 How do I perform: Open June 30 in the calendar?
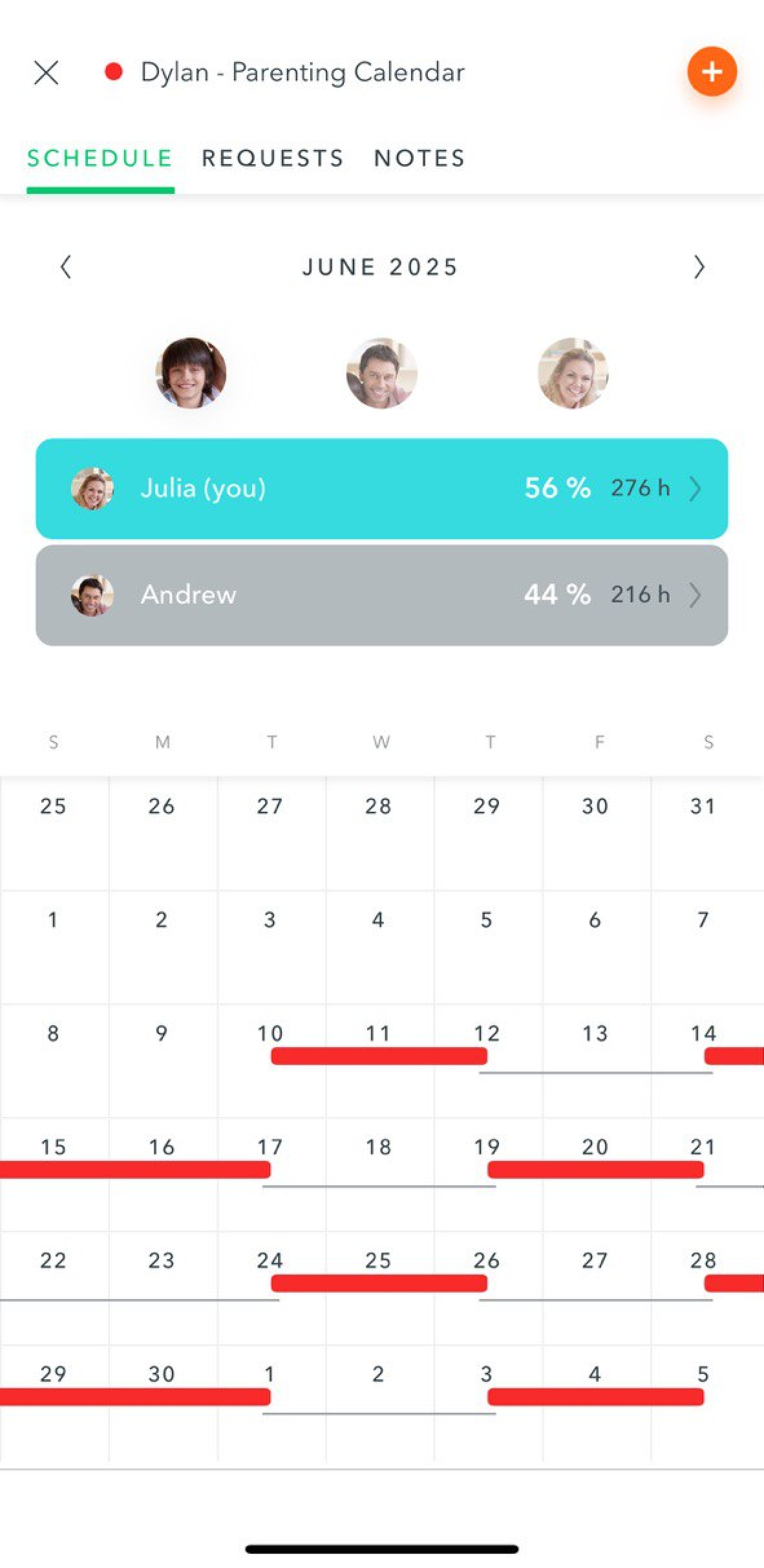(163, 1402)
